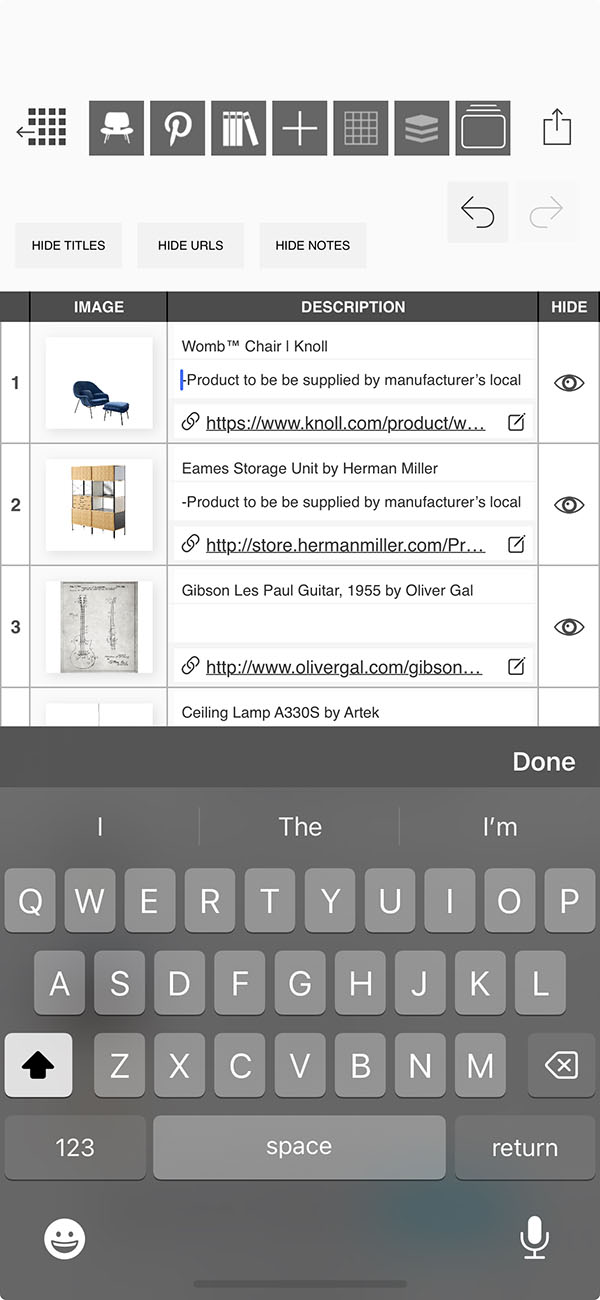Tap the keyboard's backspace key
The image size is (600, 1300).
[x=561, y=1066]
